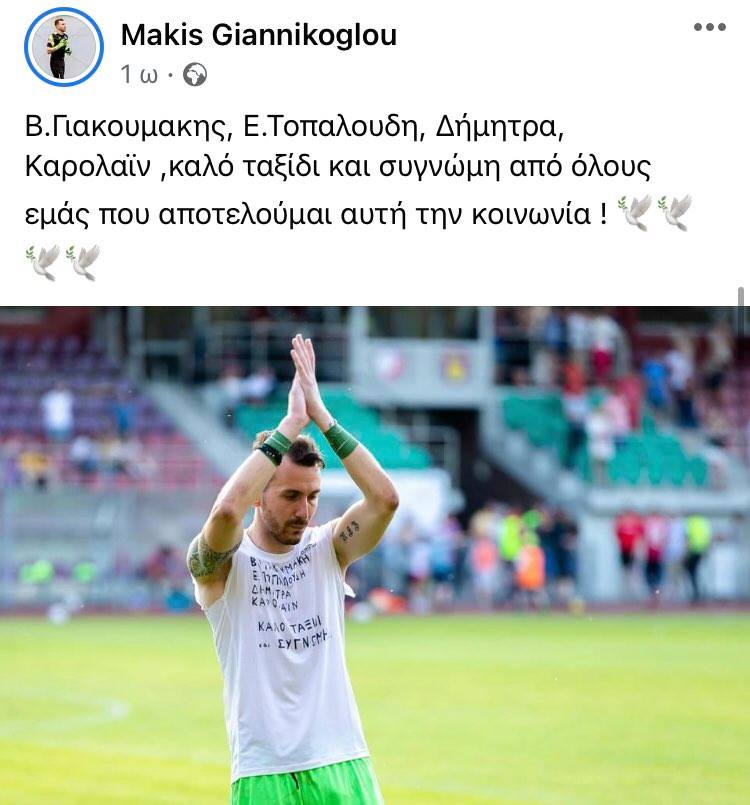Open Makis Giannikoglou's profile picture
The width and height of the screenshot is (750, 805).
(x=63, y=47)
